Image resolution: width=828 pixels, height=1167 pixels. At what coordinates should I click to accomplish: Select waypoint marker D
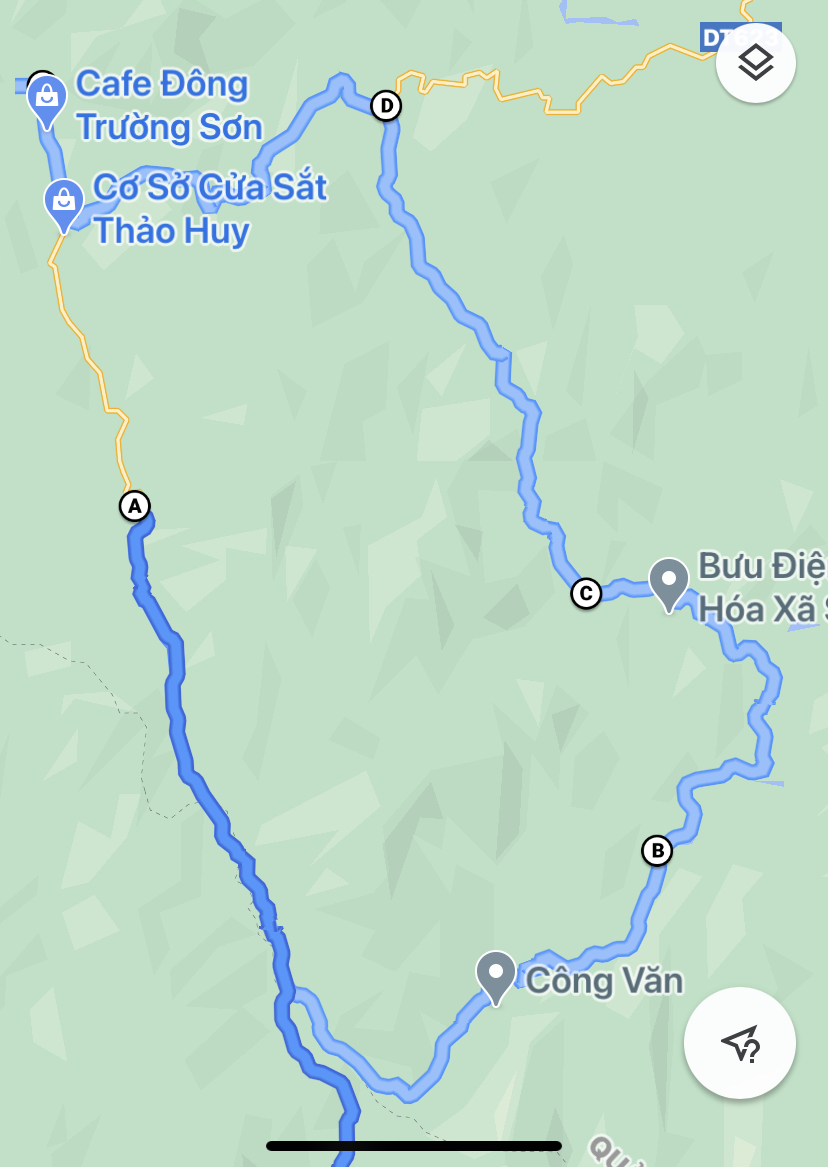click(x=386, y=105)
